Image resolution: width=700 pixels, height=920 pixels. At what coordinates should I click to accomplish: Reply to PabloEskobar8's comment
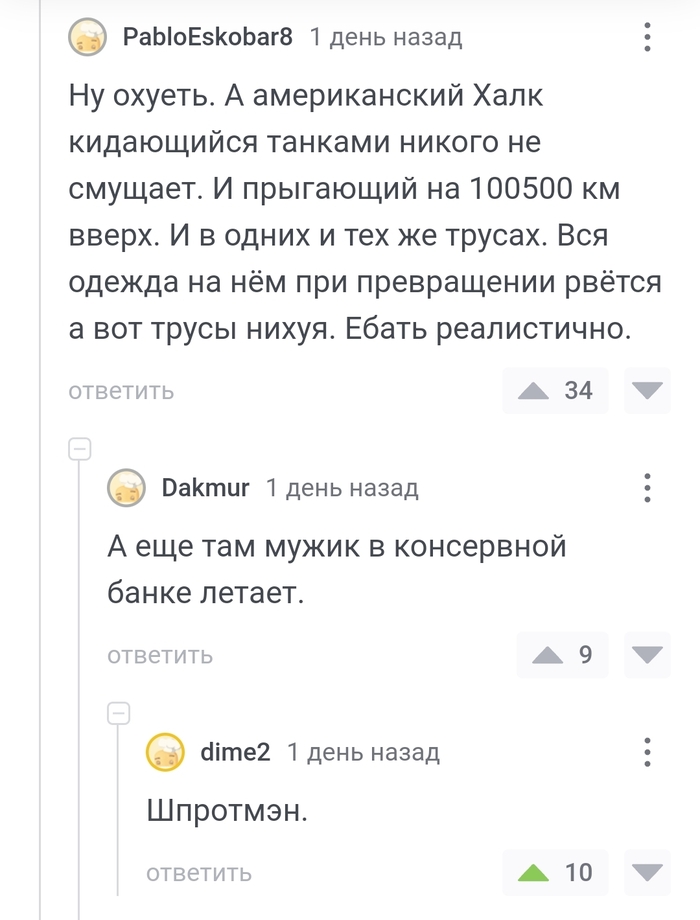[121, 391]
